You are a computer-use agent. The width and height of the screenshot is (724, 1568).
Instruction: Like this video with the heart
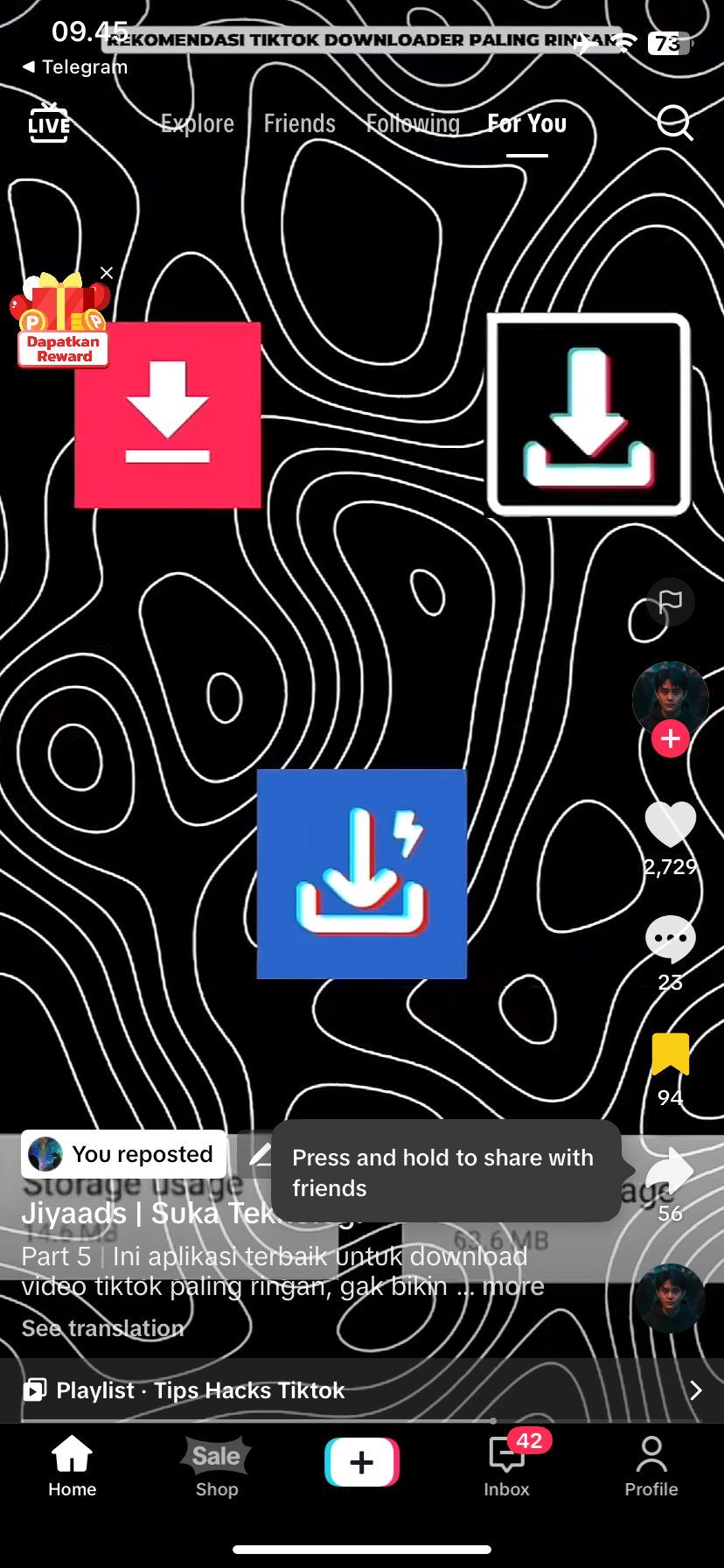[671, 824]
